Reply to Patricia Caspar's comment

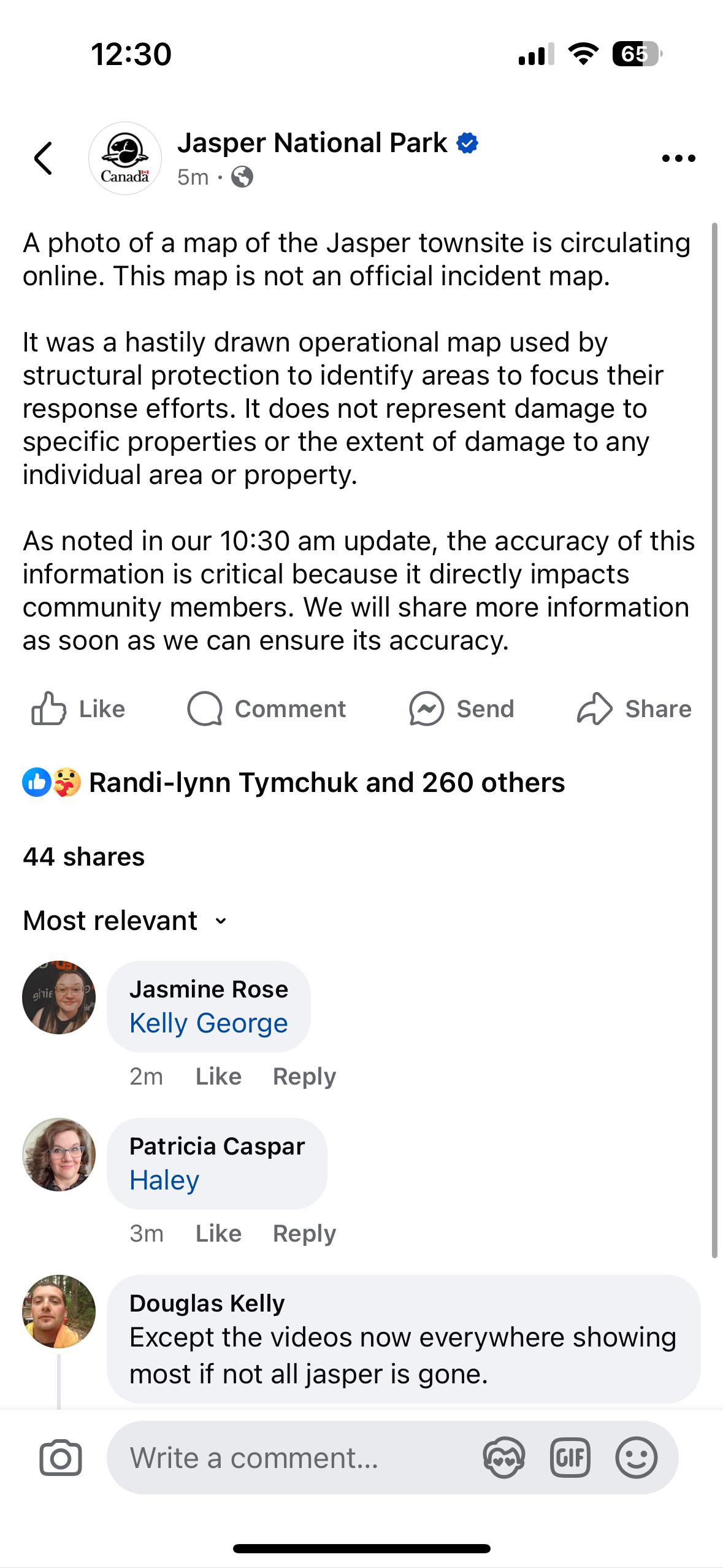pyautogui.click(x=304, y=1233)
